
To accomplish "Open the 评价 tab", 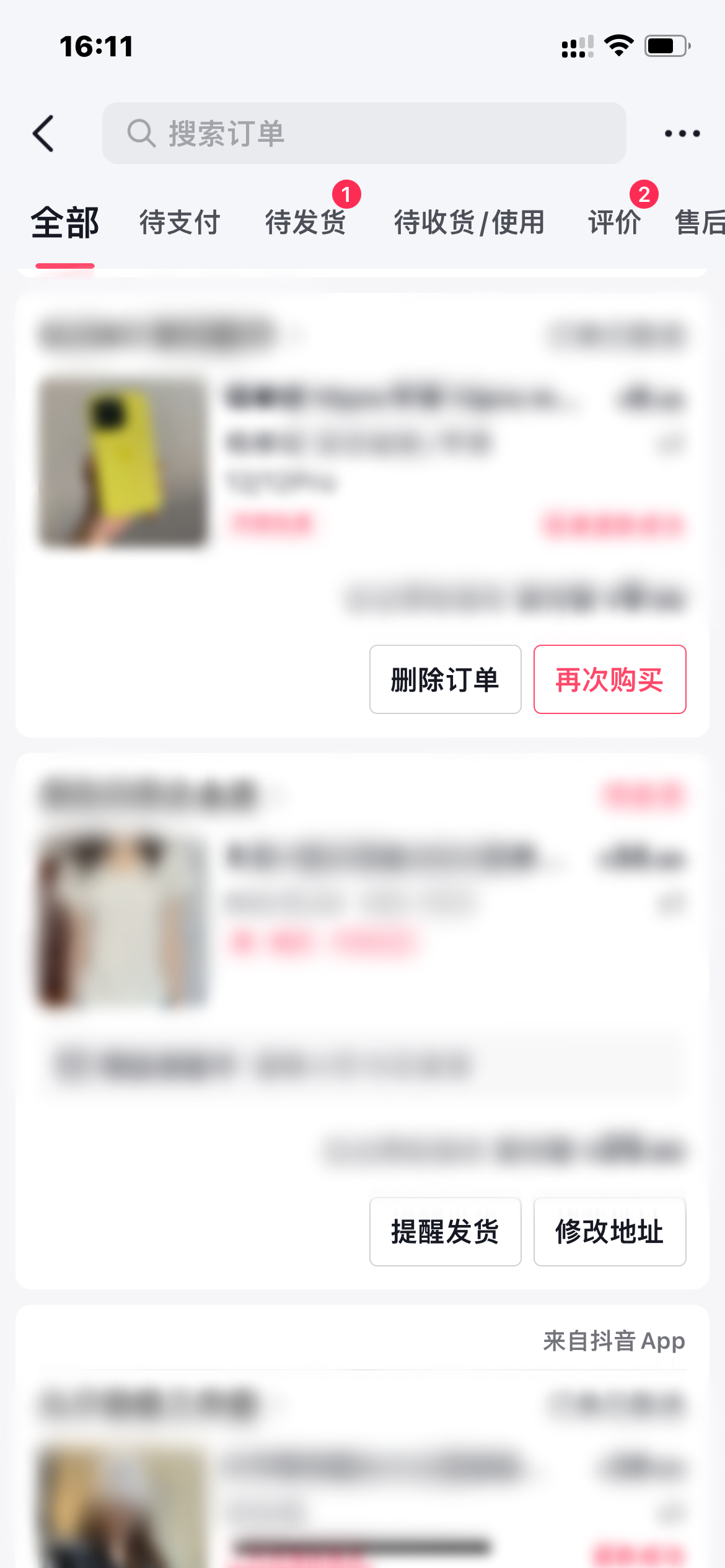I will coord(614,223).
